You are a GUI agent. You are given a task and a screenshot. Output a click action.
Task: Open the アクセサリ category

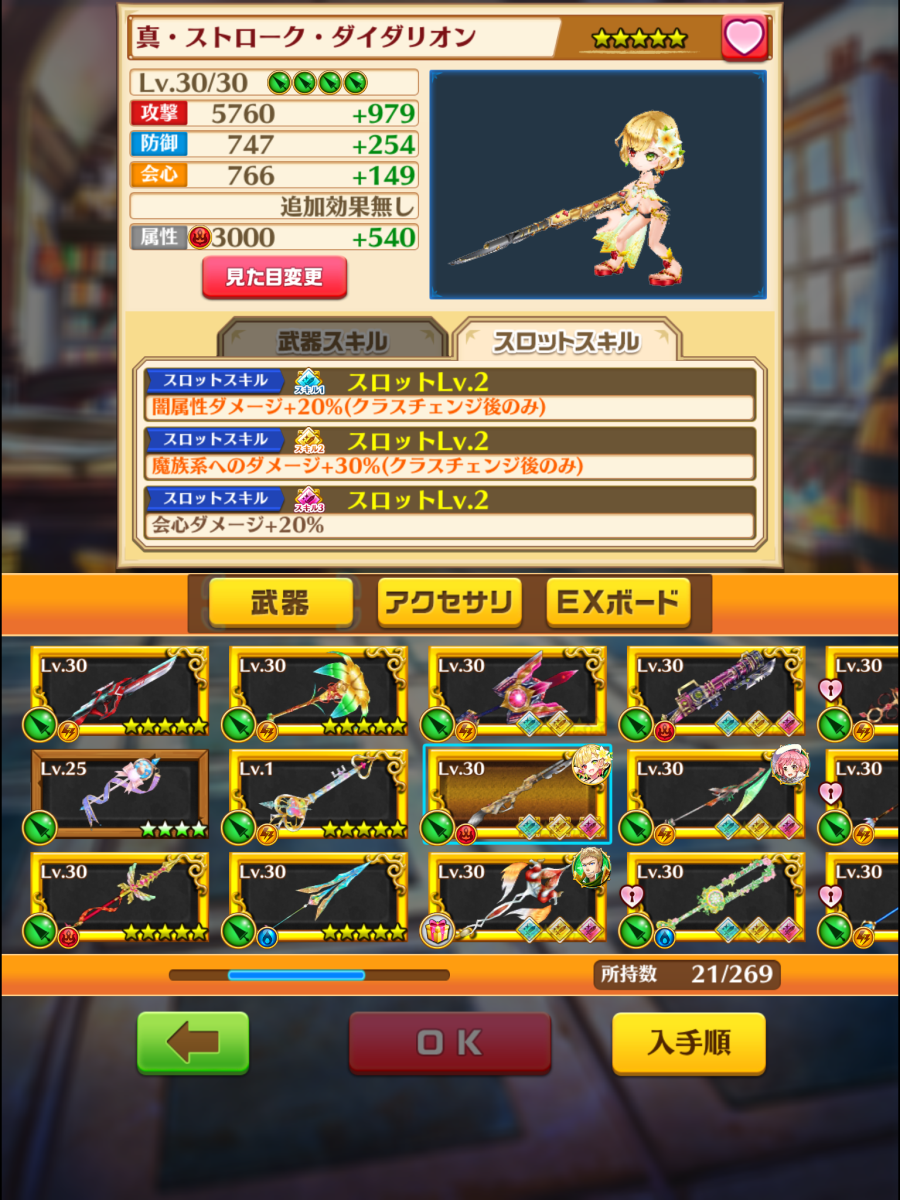(x=449, y=603)
